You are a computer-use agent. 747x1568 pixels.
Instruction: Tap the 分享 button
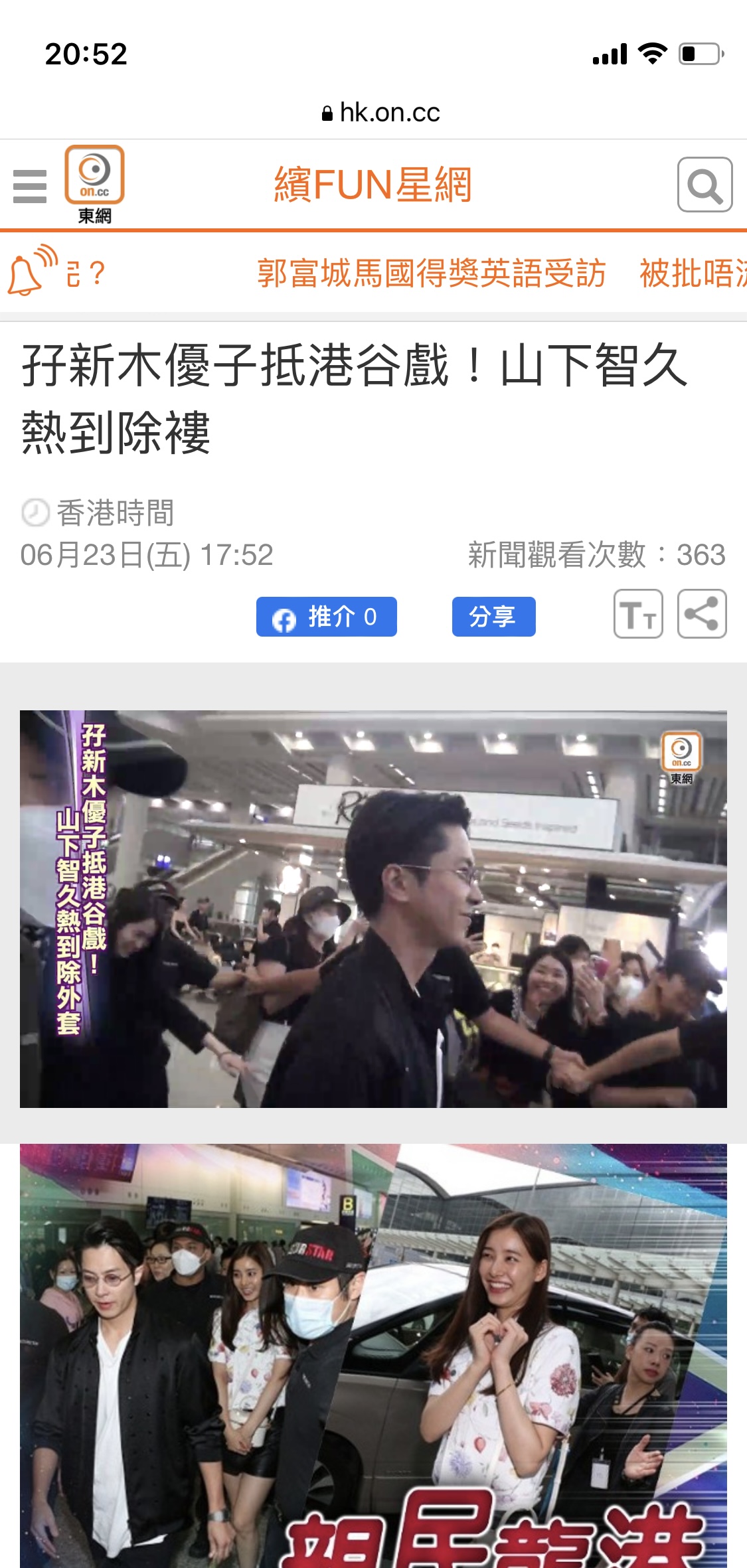(493, 617)
